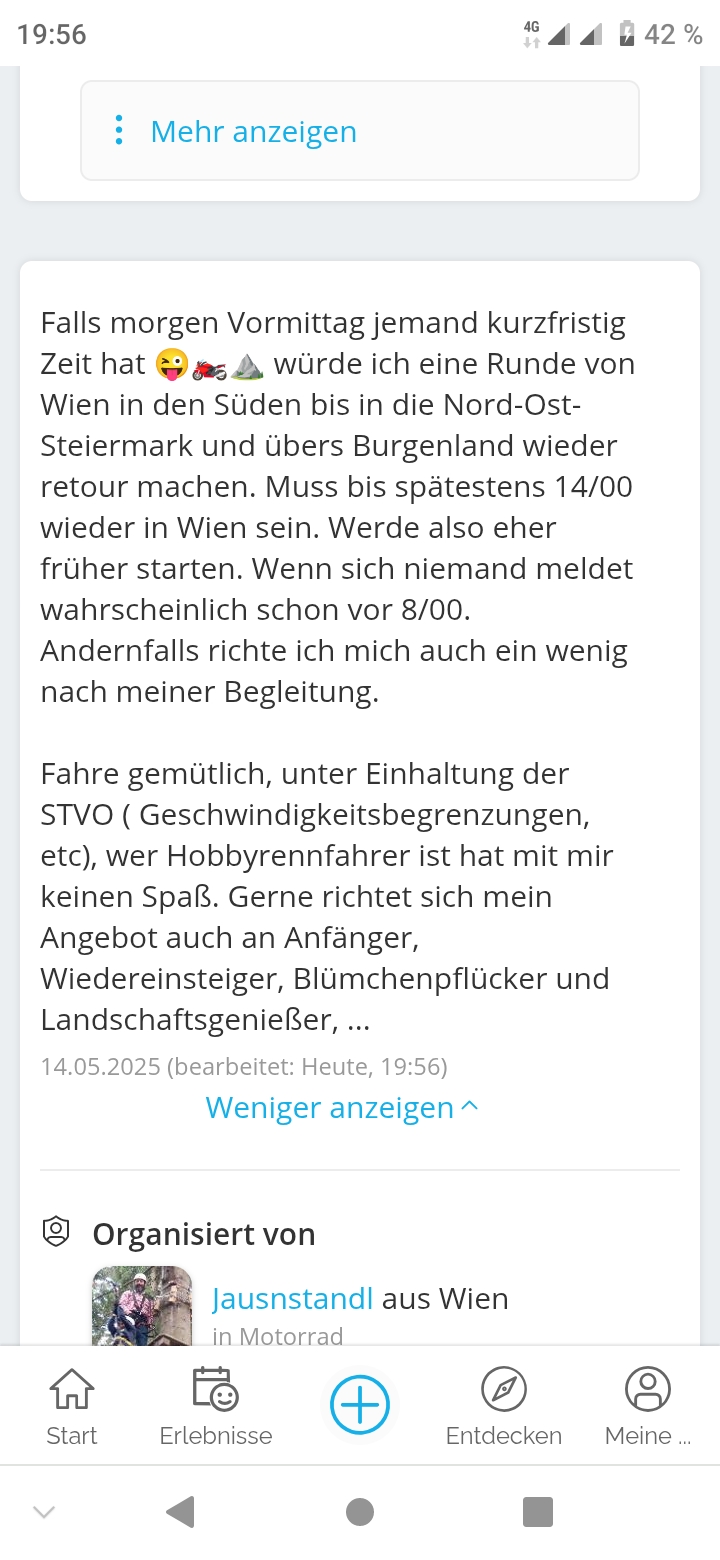Open the system recent apps button
Image resolution: width=720 pixels, height=1560 pixels.
pyautogui.click(x=538, y=1512)
